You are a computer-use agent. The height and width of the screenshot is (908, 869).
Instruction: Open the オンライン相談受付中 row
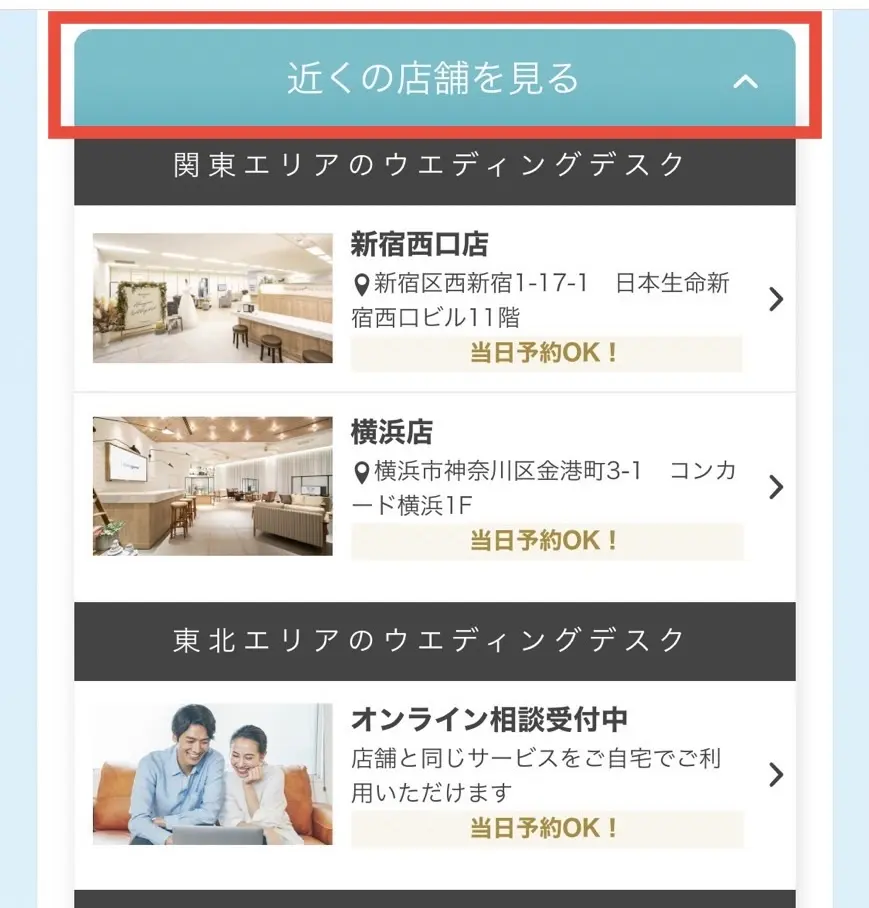(435, 774)
